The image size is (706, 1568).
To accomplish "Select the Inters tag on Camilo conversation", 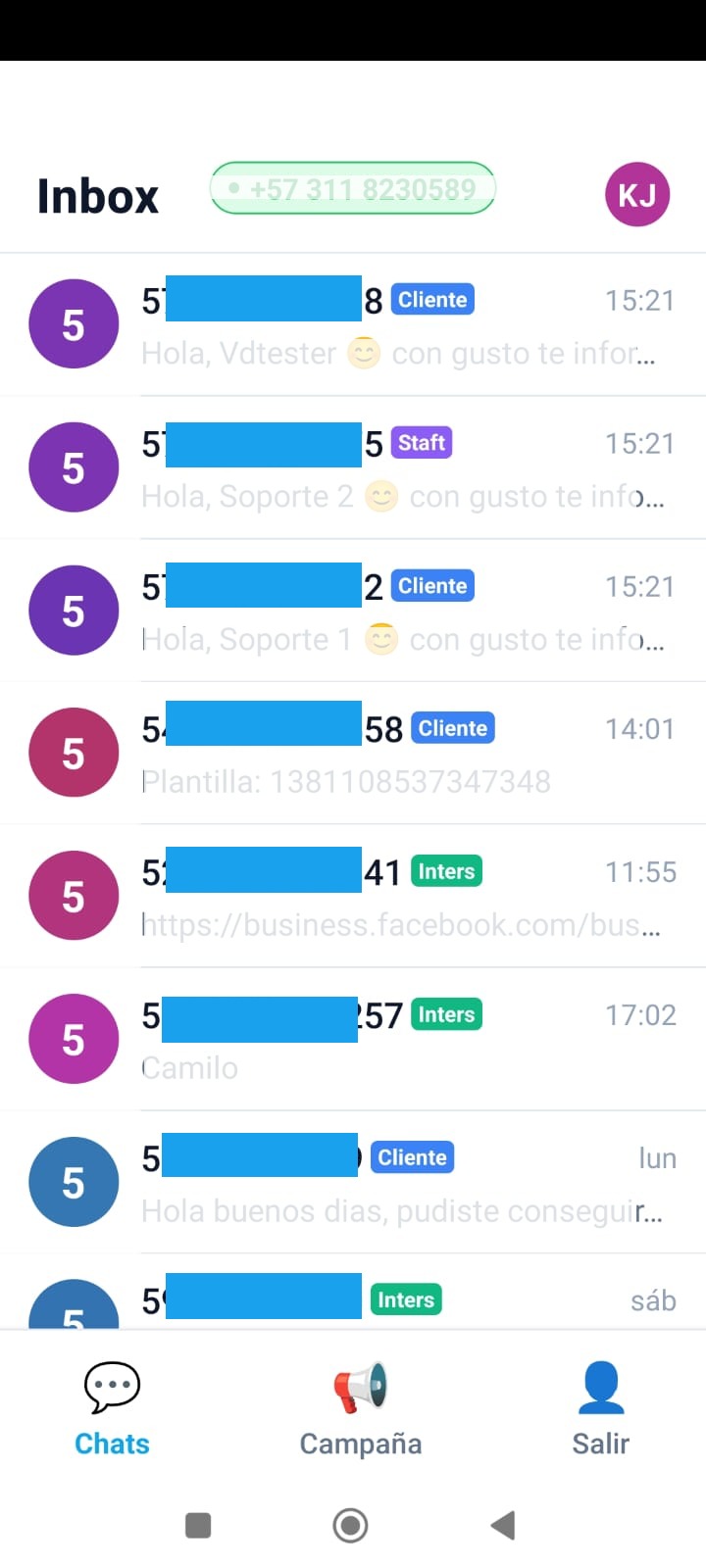I will (x=446, y=1014).
